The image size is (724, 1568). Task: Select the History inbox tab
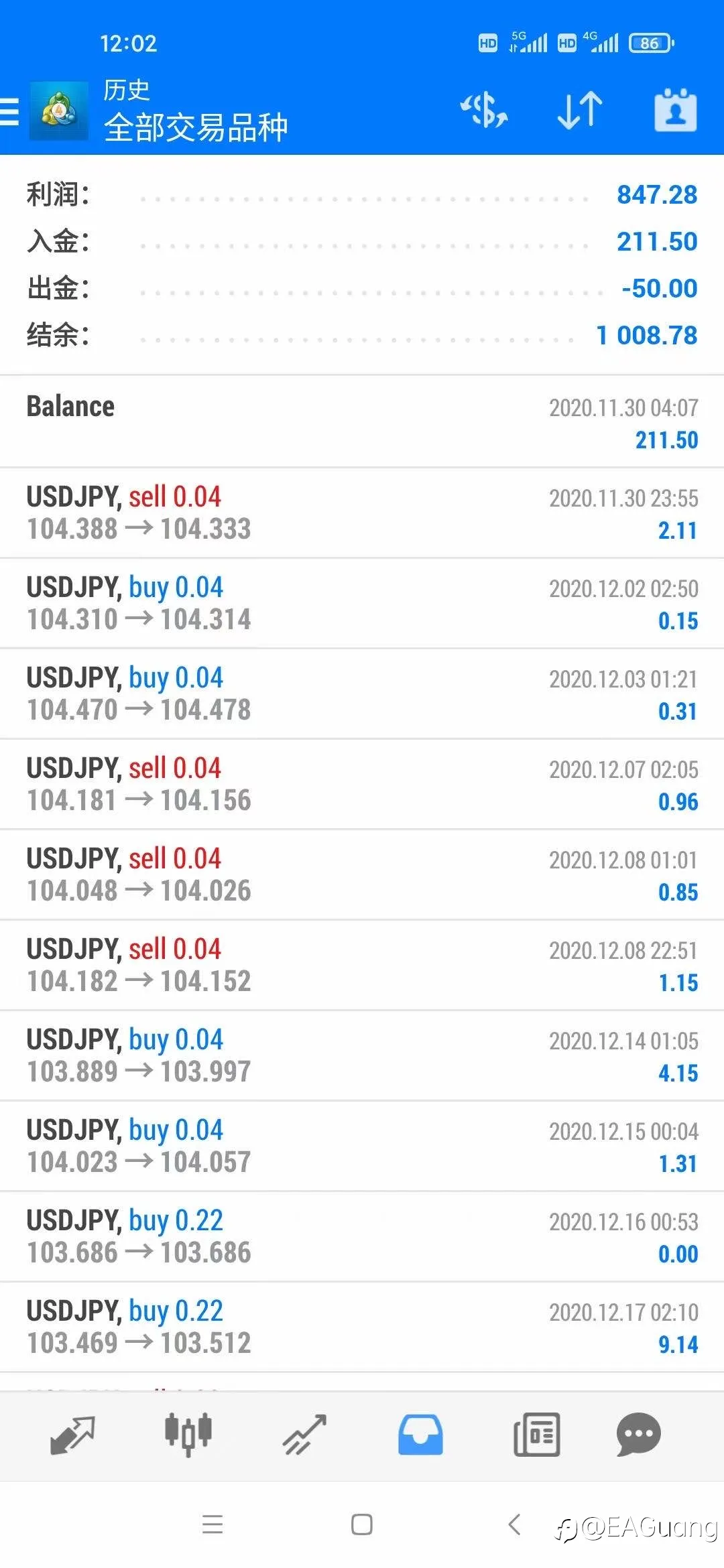[420, 1435]
